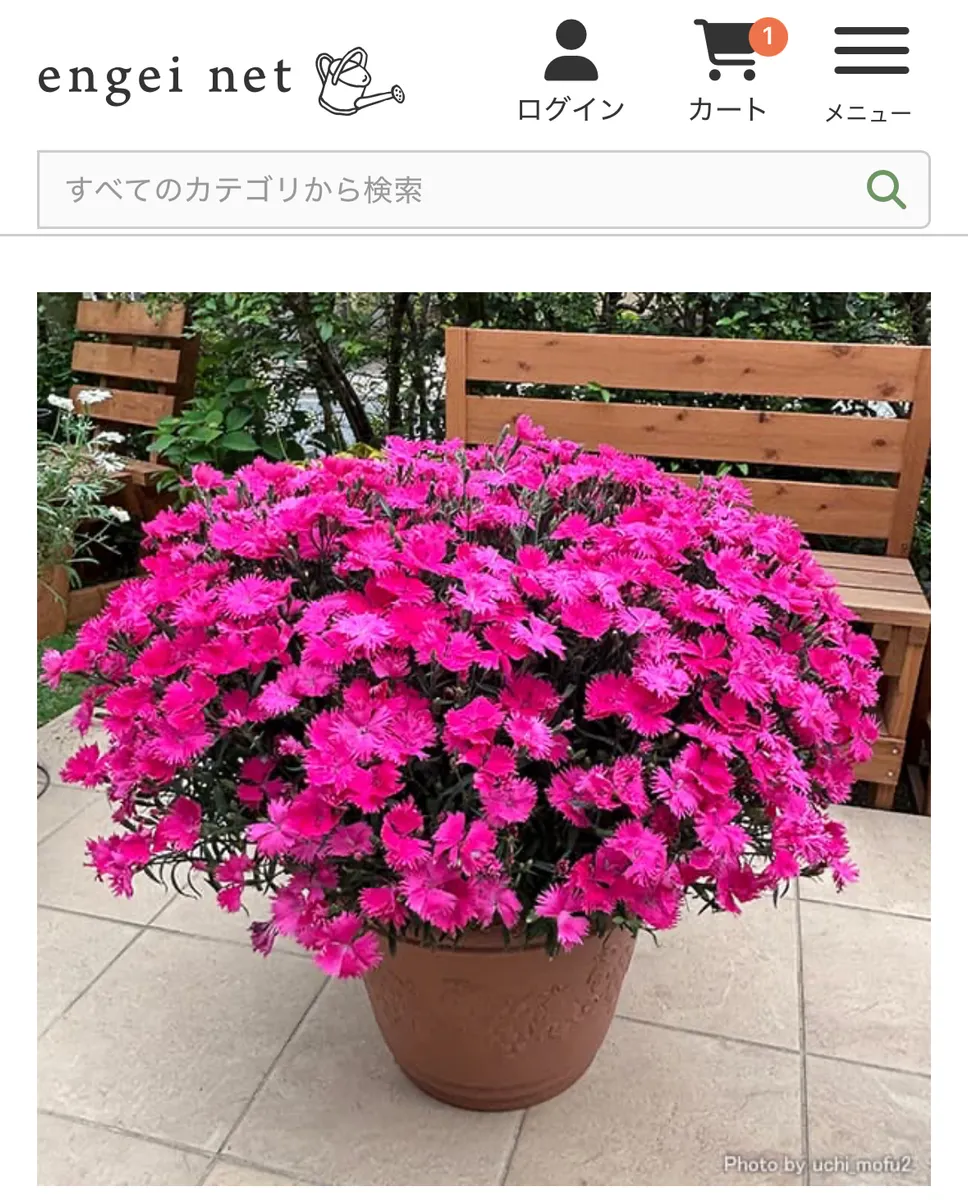Tap the green magnifier search icon
The height and width of the screenshot is (1200, 968).
pos(886,189)
